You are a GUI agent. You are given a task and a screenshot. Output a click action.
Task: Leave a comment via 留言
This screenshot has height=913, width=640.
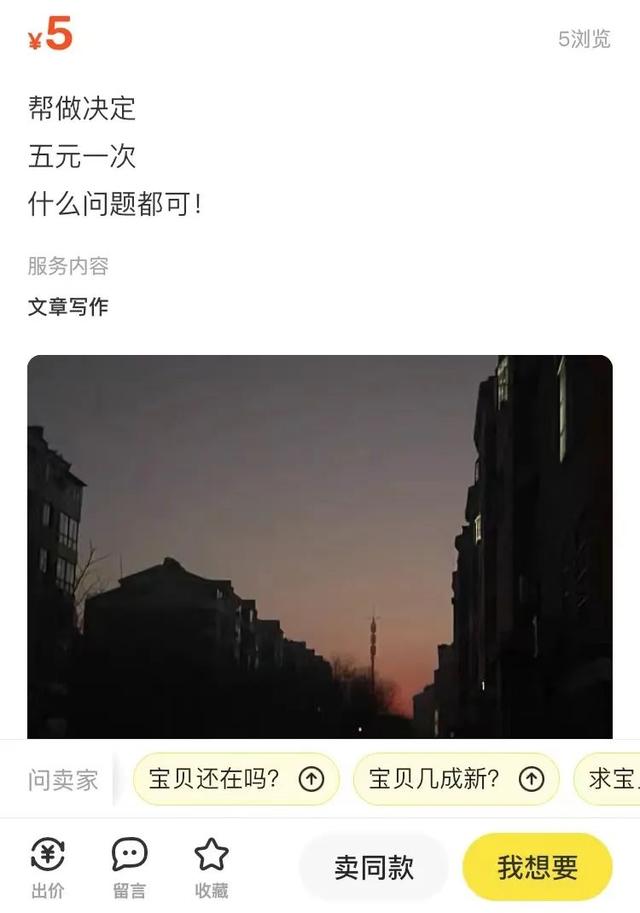129,867
